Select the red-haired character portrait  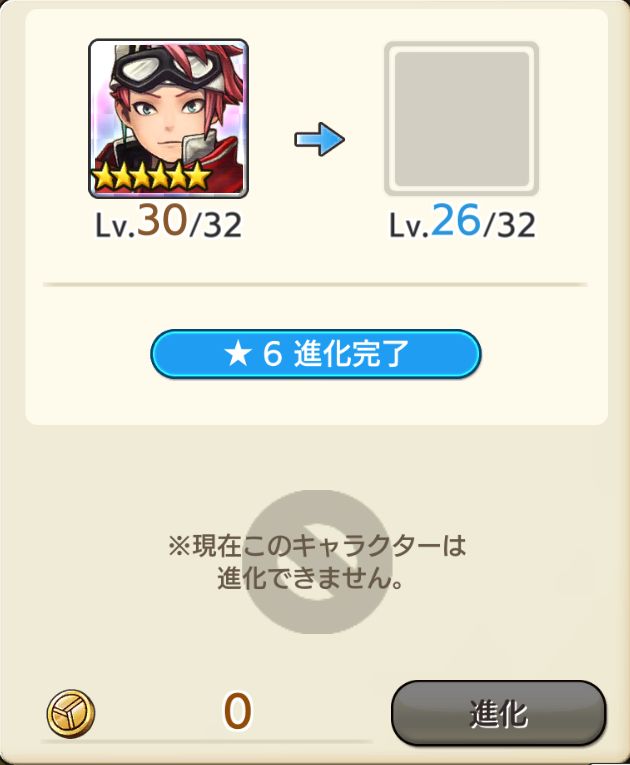[168, 119]
